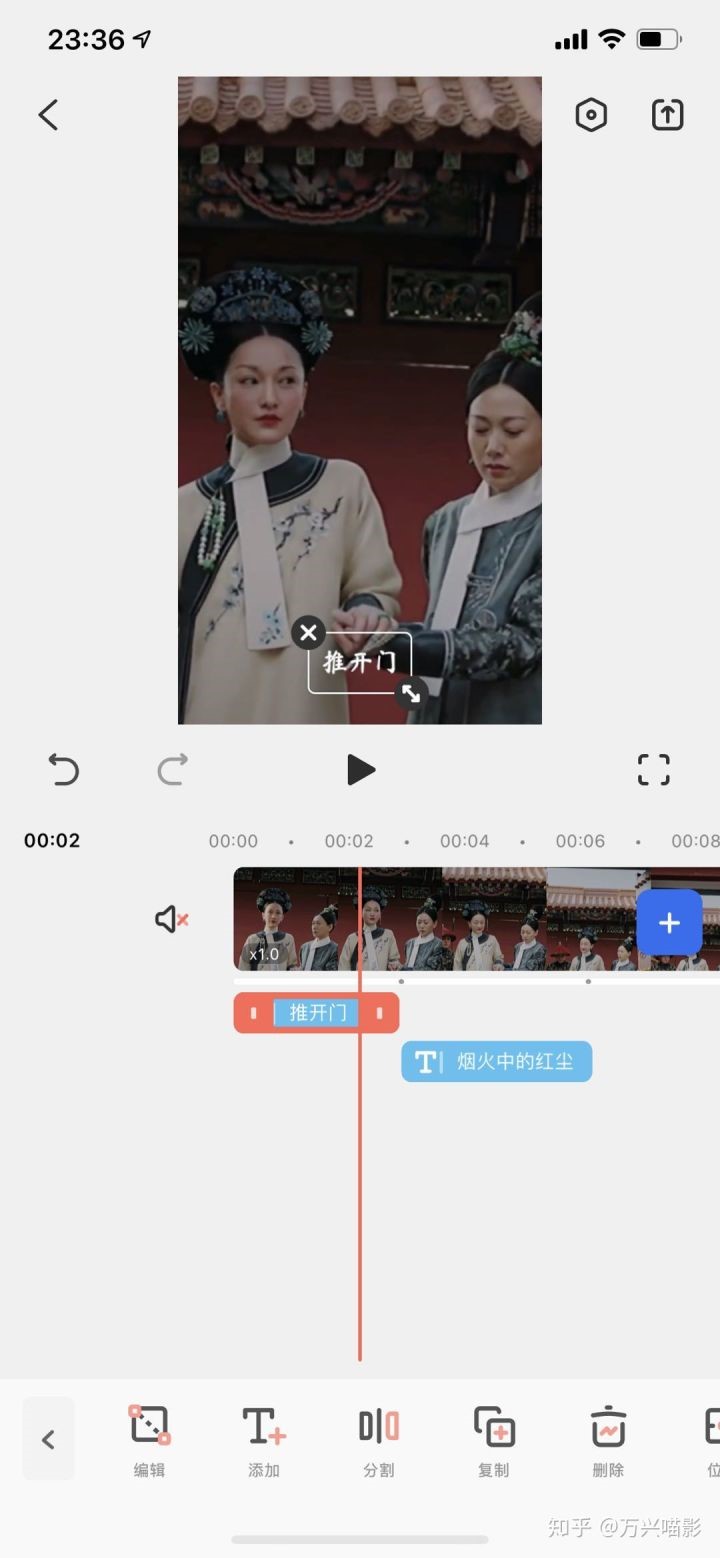The height and width of the screenshot is (1558, 720).
Task: Tap the redo arrow icon
Action: tap(172, 770)
